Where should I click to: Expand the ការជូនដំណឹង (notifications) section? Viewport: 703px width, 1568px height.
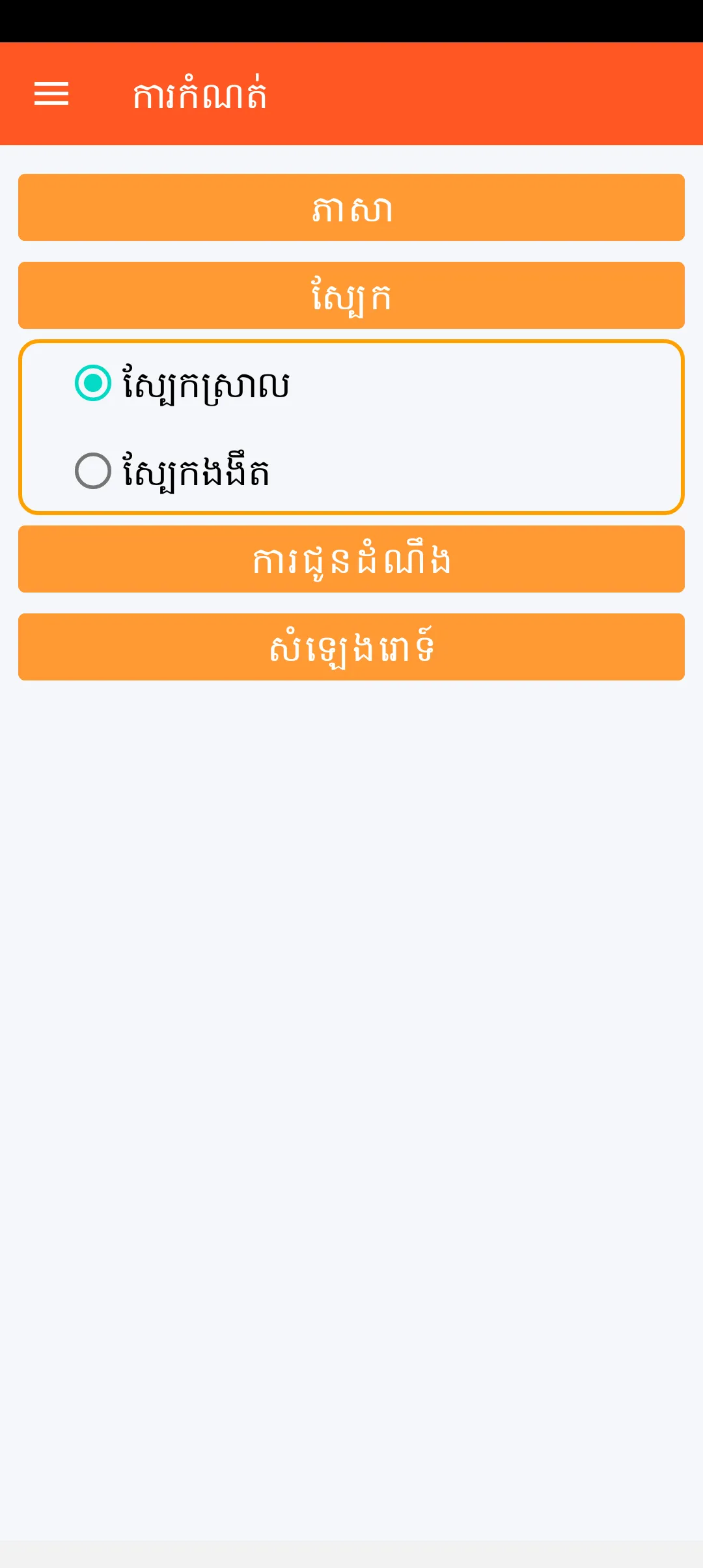351,559
